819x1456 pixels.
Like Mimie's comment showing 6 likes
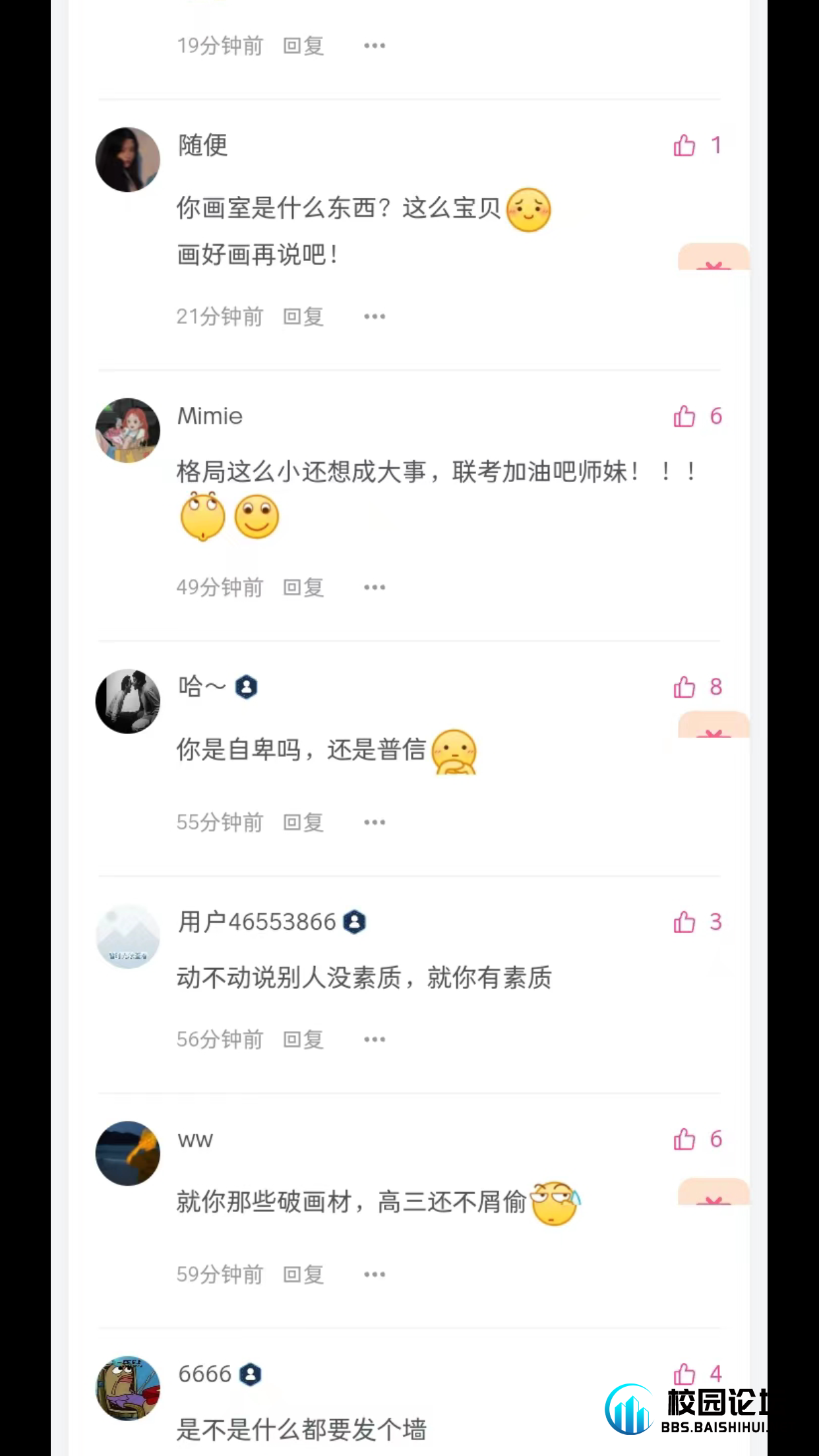pyautogui.click(x=686, y=416)
